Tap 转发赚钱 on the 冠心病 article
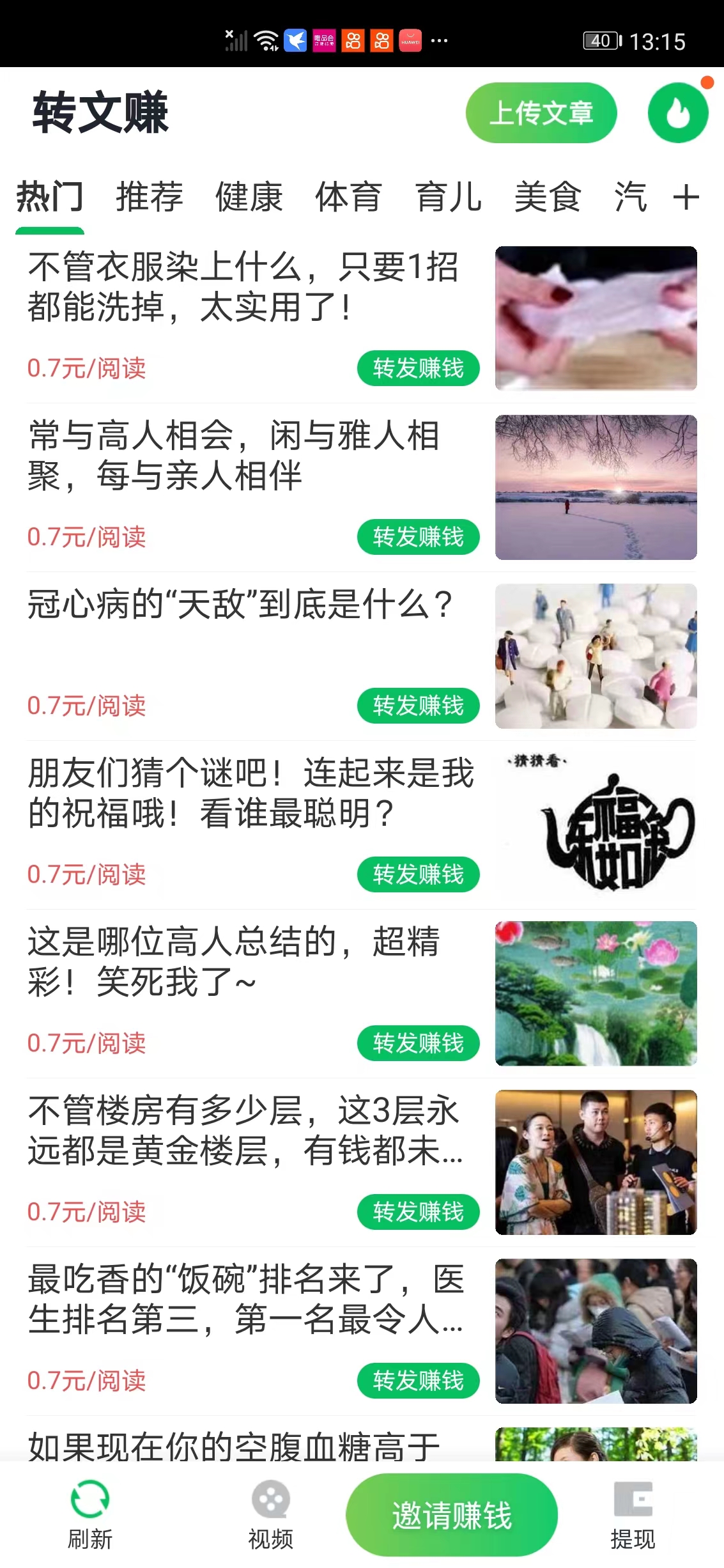The height and width of the screenshot is (1568, 724). (418, 706)
